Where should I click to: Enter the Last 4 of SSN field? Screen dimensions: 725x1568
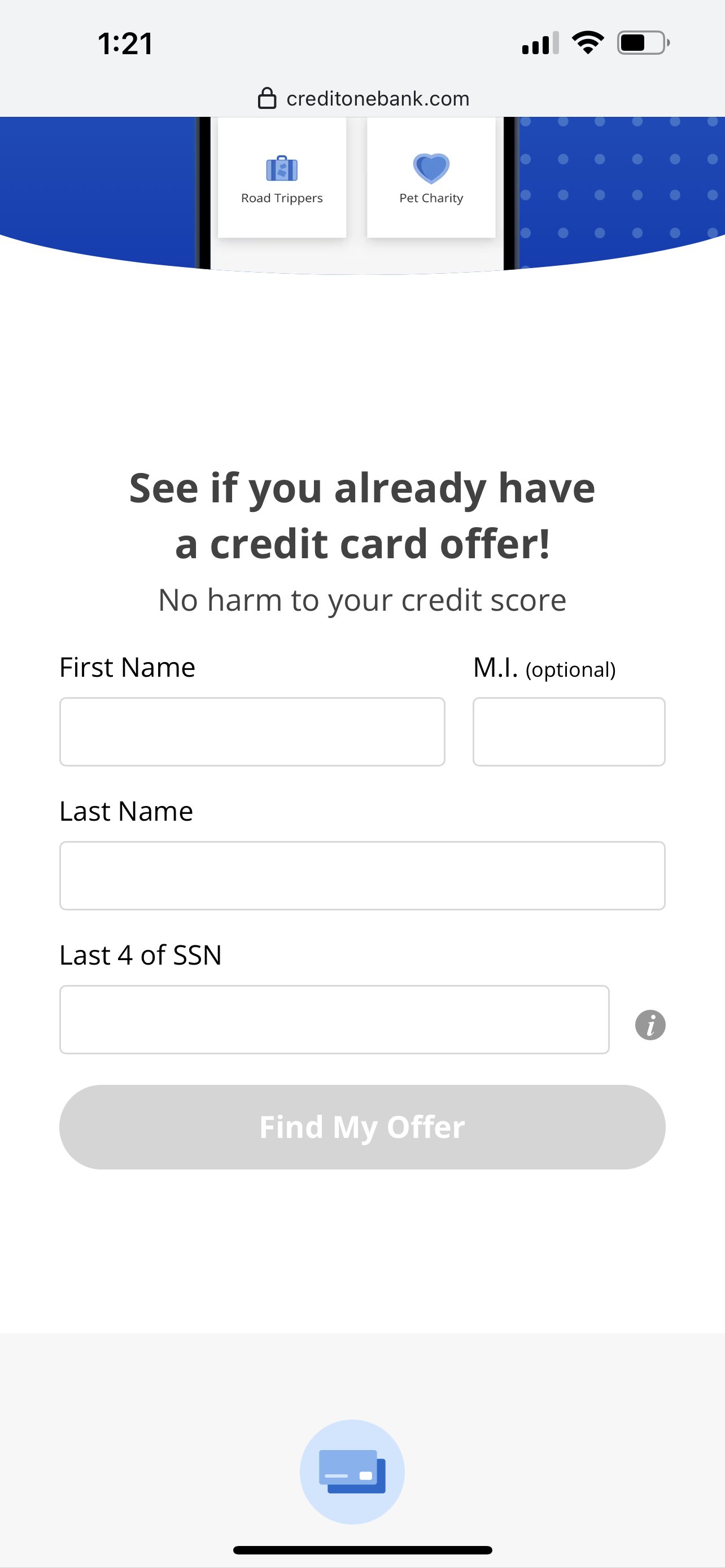(334, 1019)
